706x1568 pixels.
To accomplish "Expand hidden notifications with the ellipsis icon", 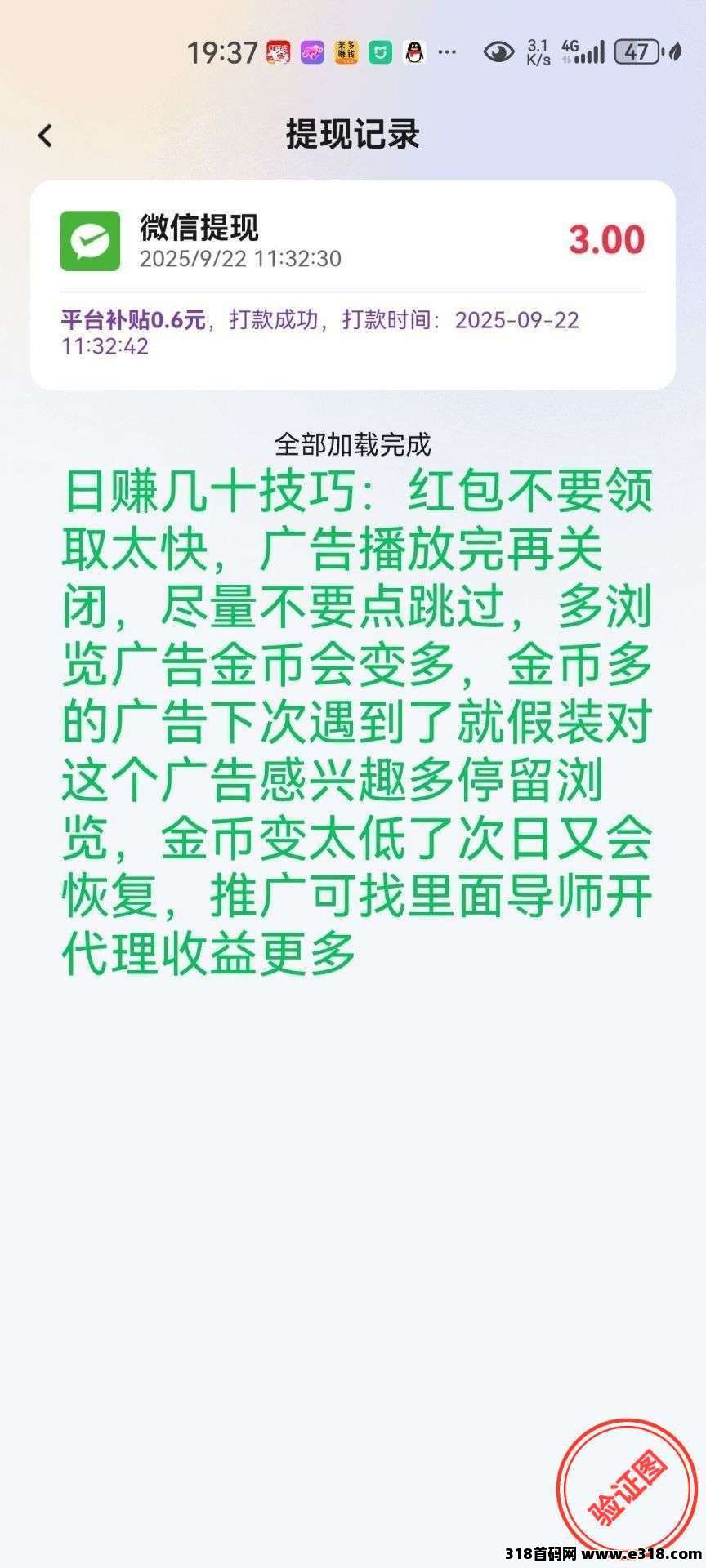I will click(447, 51).
